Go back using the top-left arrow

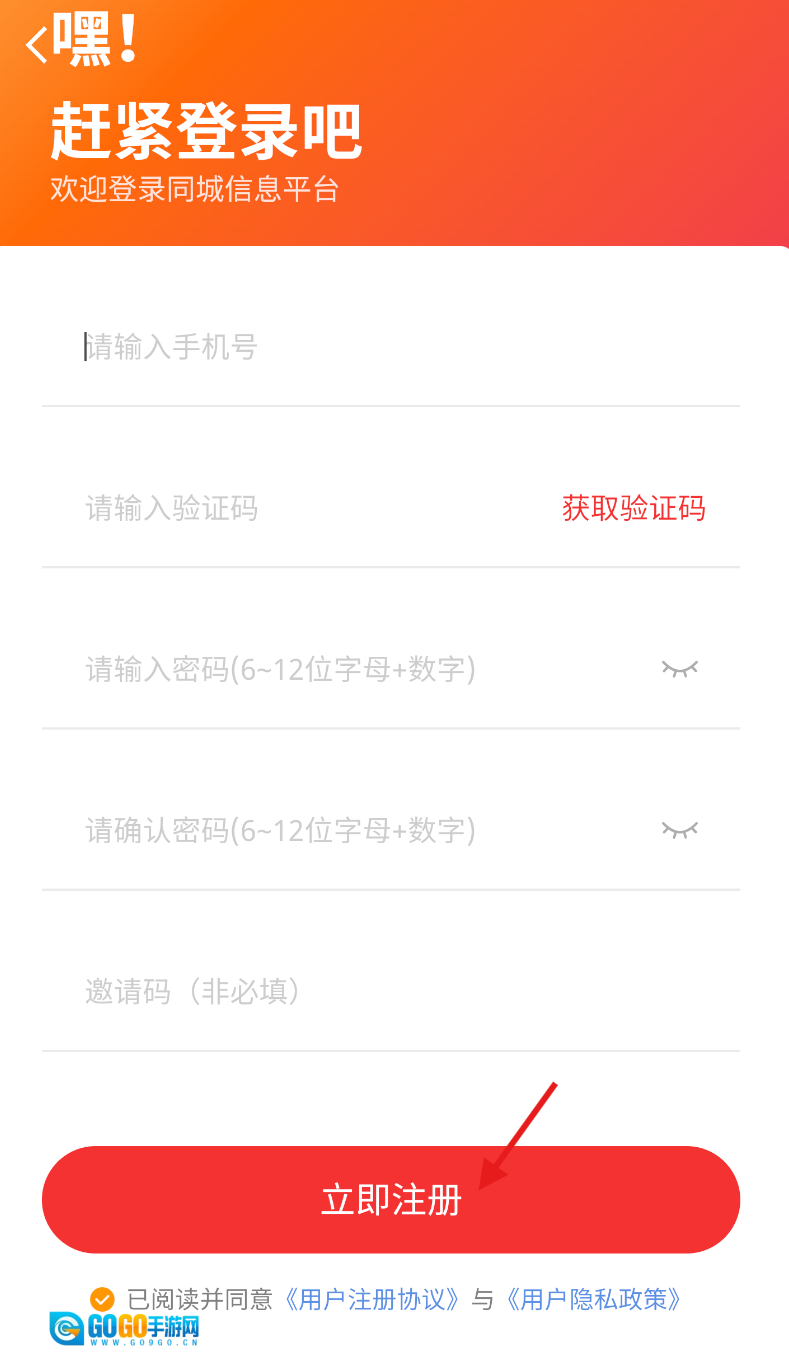coord(37,45)
